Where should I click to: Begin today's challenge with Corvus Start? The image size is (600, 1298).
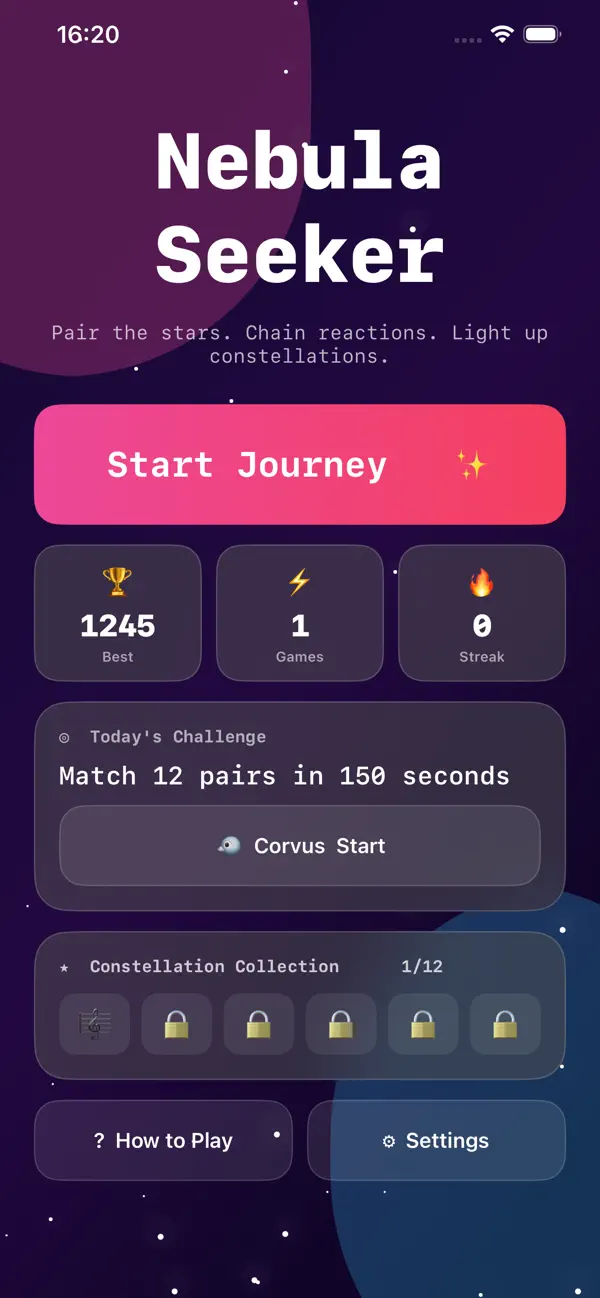coord(300,846)
